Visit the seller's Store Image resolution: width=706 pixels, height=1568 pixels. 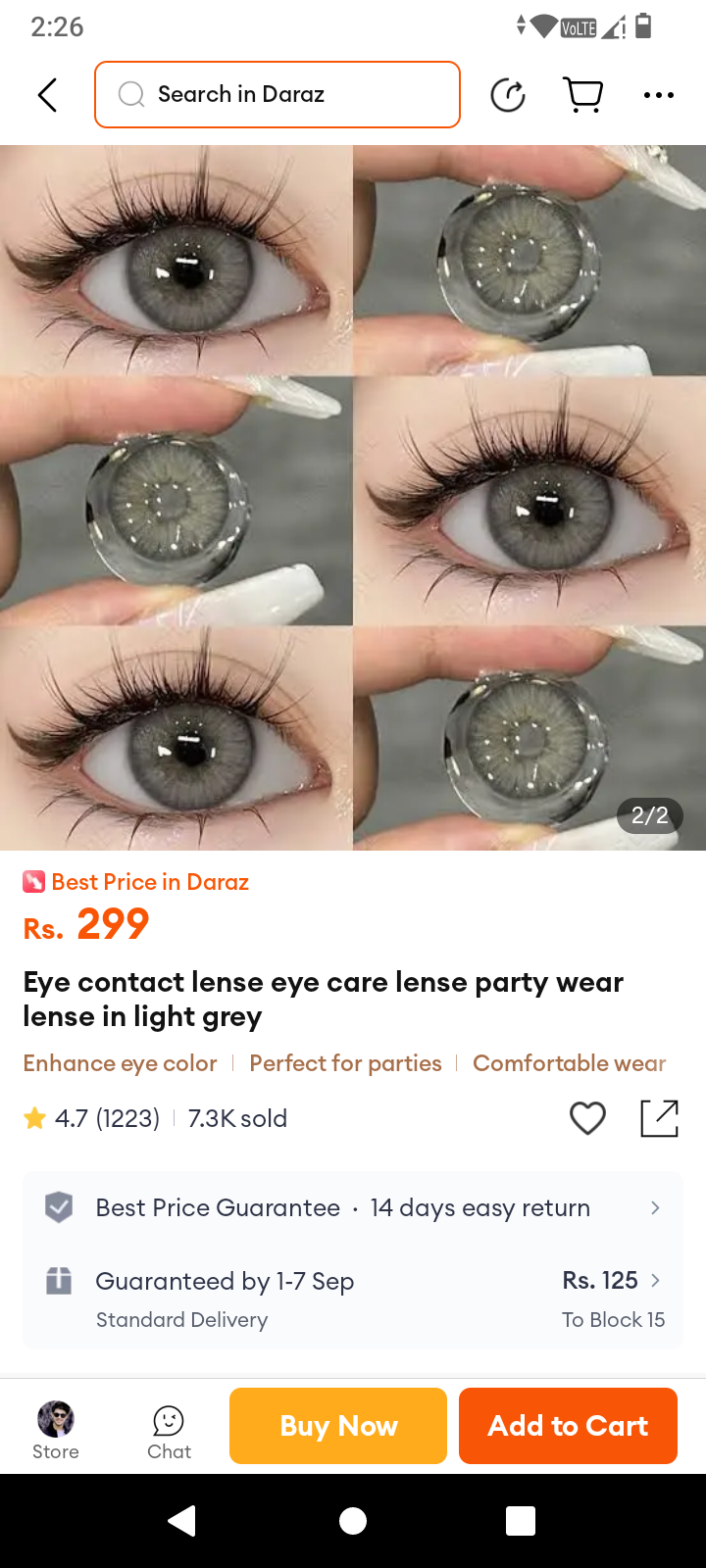point(56,1431)
